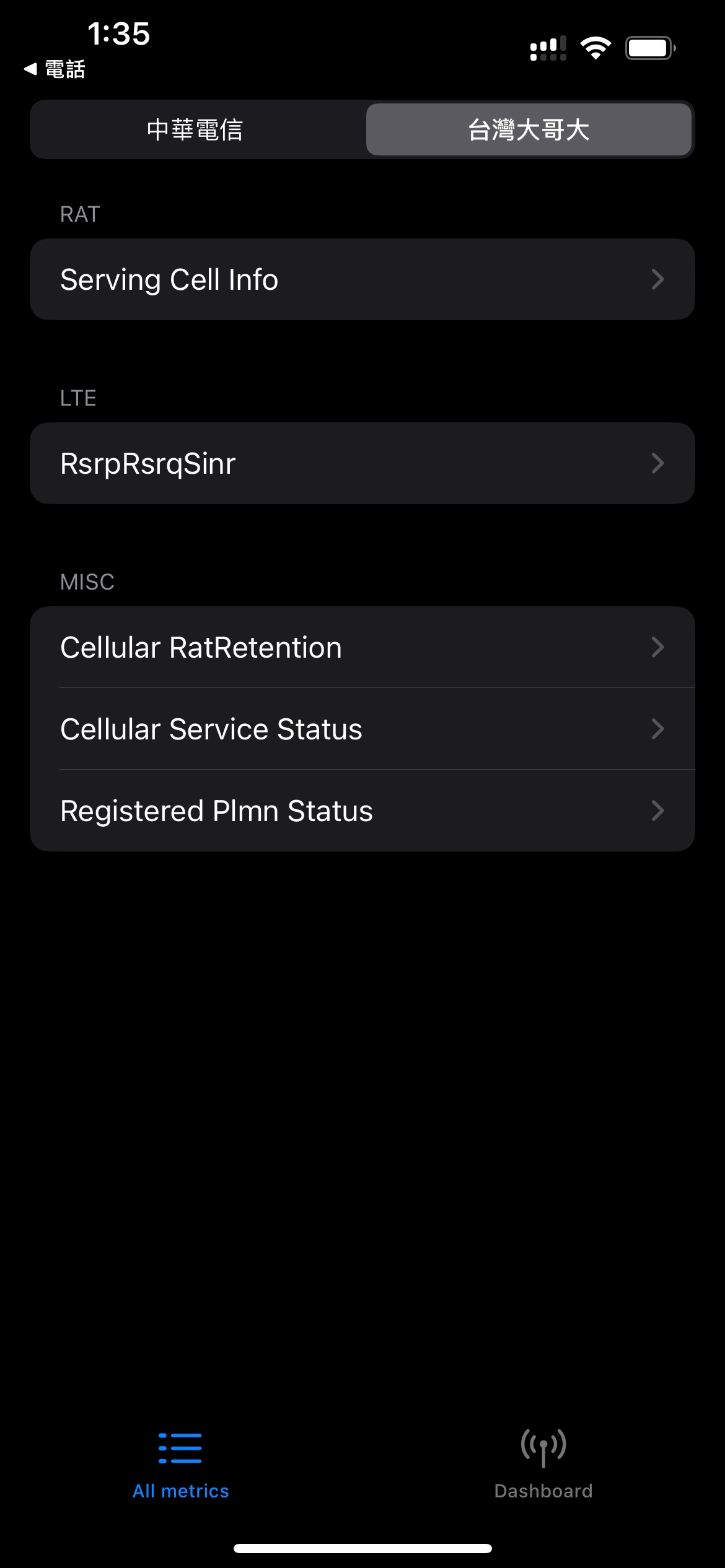View Cellular RatRetention details
This screenshot has height=1568, width=725.
362,647
